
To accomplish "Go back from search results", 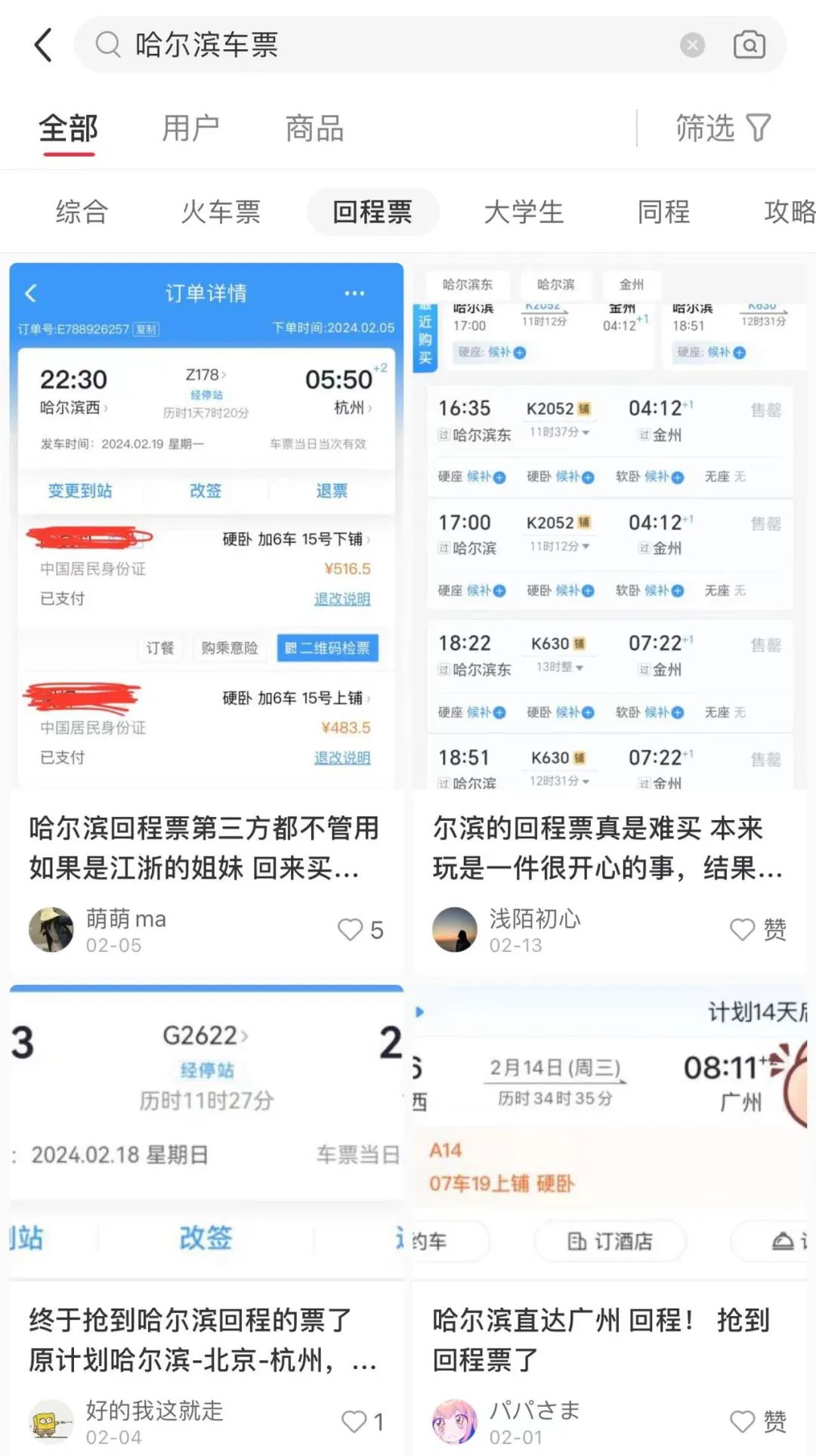I will tap(44, 45).
